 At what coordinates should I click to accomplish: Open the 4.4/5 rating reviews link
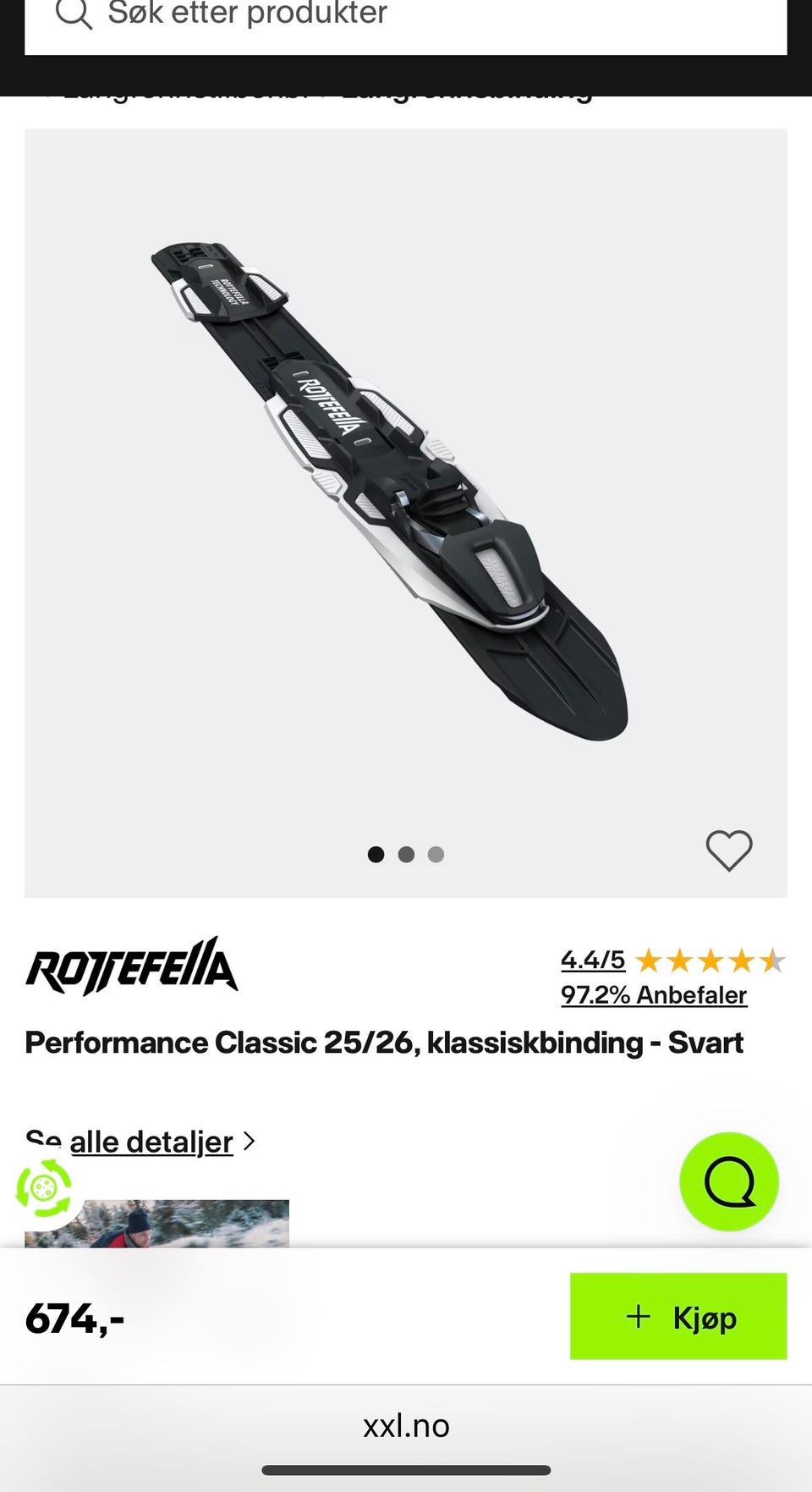coord(593,960)
